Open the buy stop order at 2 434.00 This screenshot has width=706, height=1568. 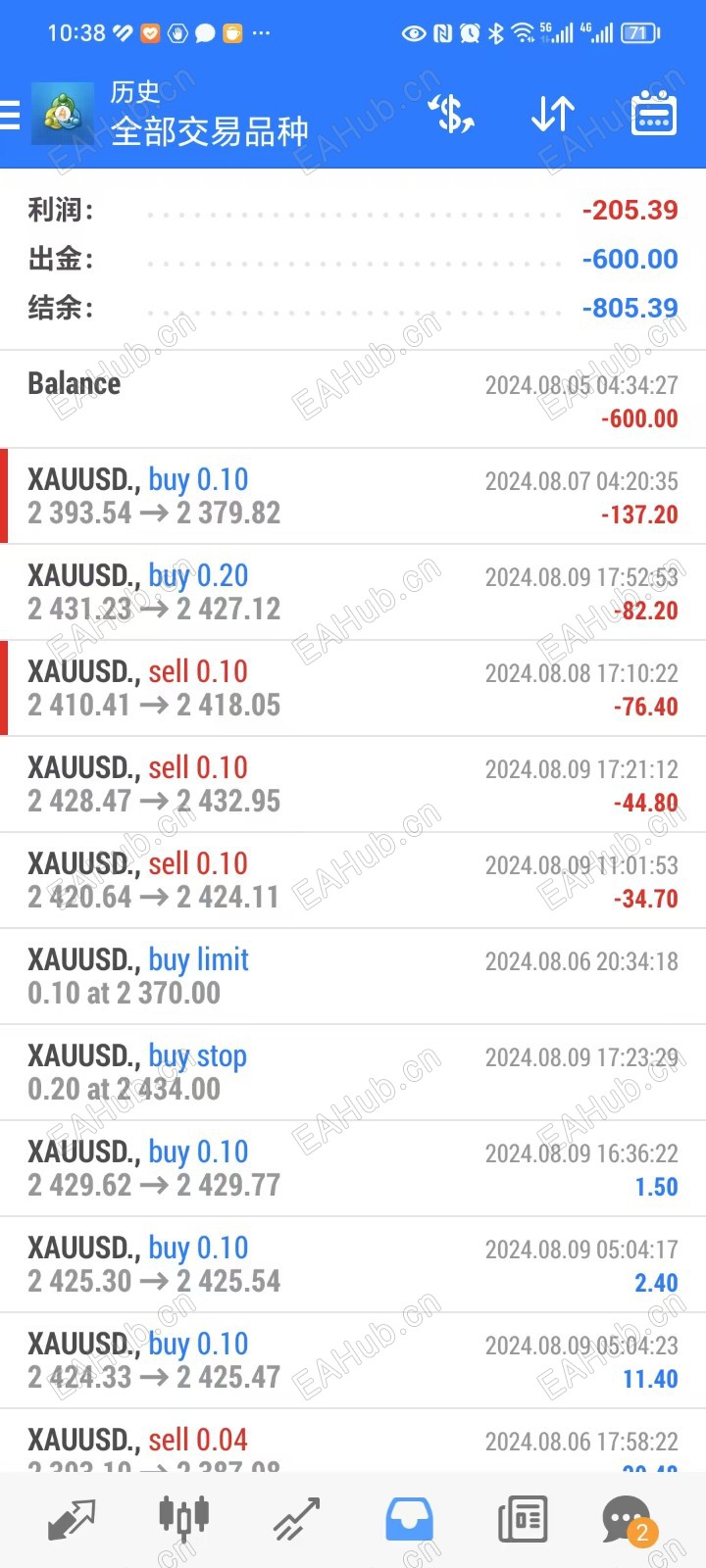click(353, 1072)
